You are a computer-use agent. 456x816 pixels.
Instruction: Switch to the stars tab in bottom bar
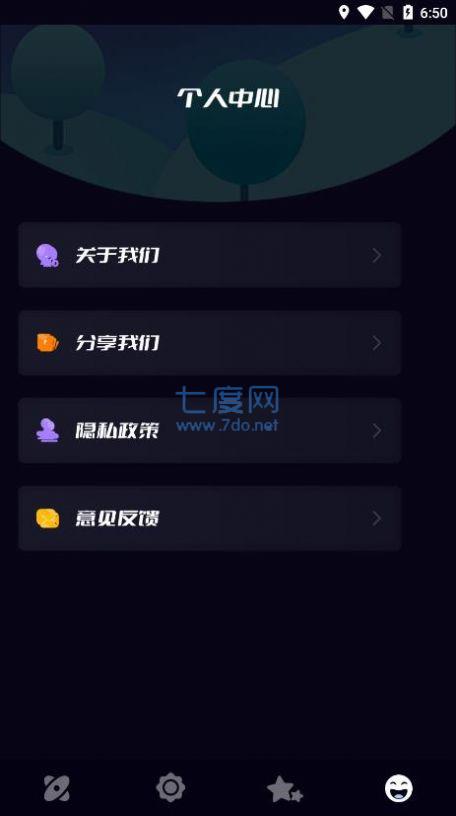(285, 788)
